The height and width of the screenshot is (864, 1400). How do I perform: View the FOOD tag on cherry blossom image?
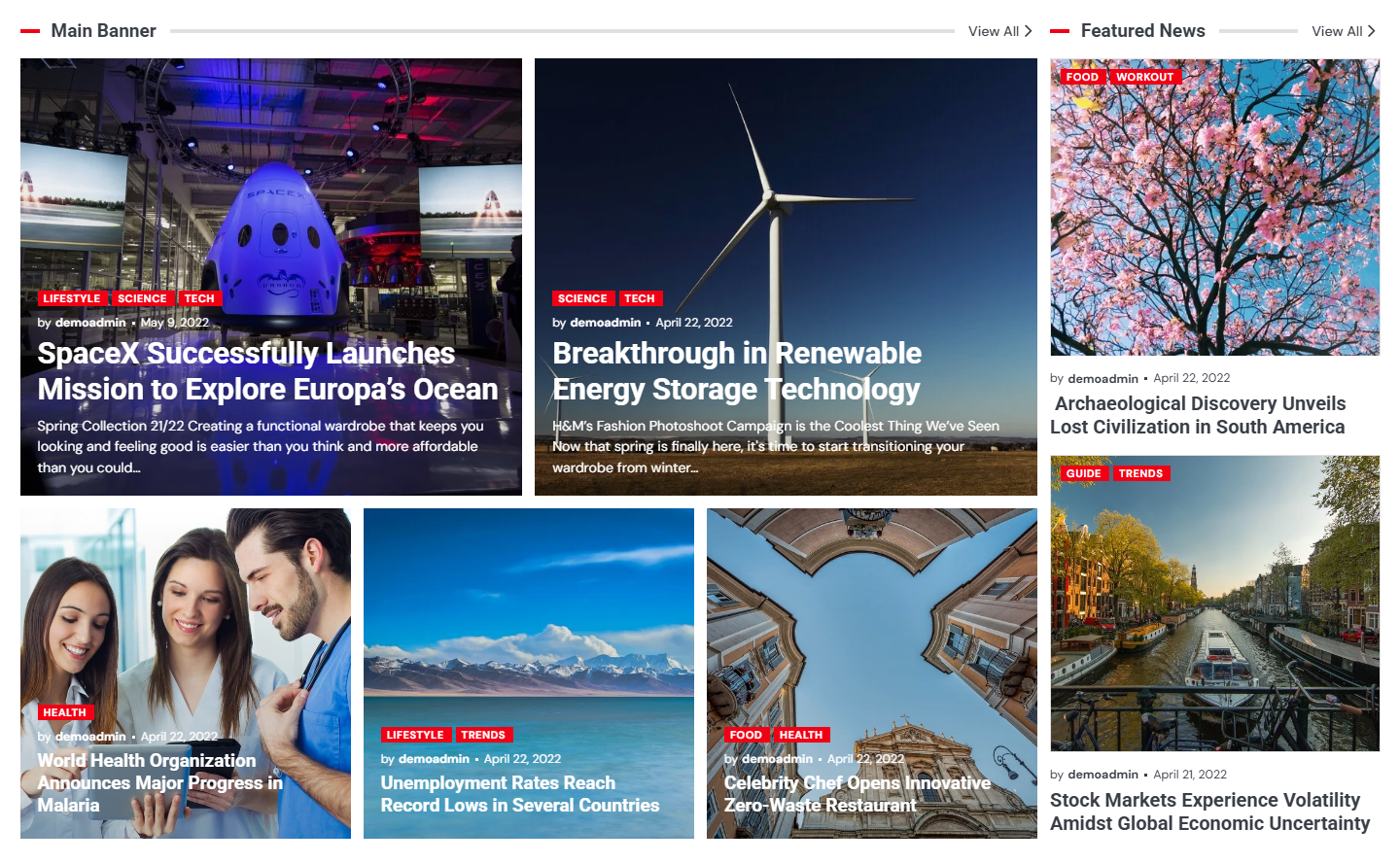click(1081, 77)
